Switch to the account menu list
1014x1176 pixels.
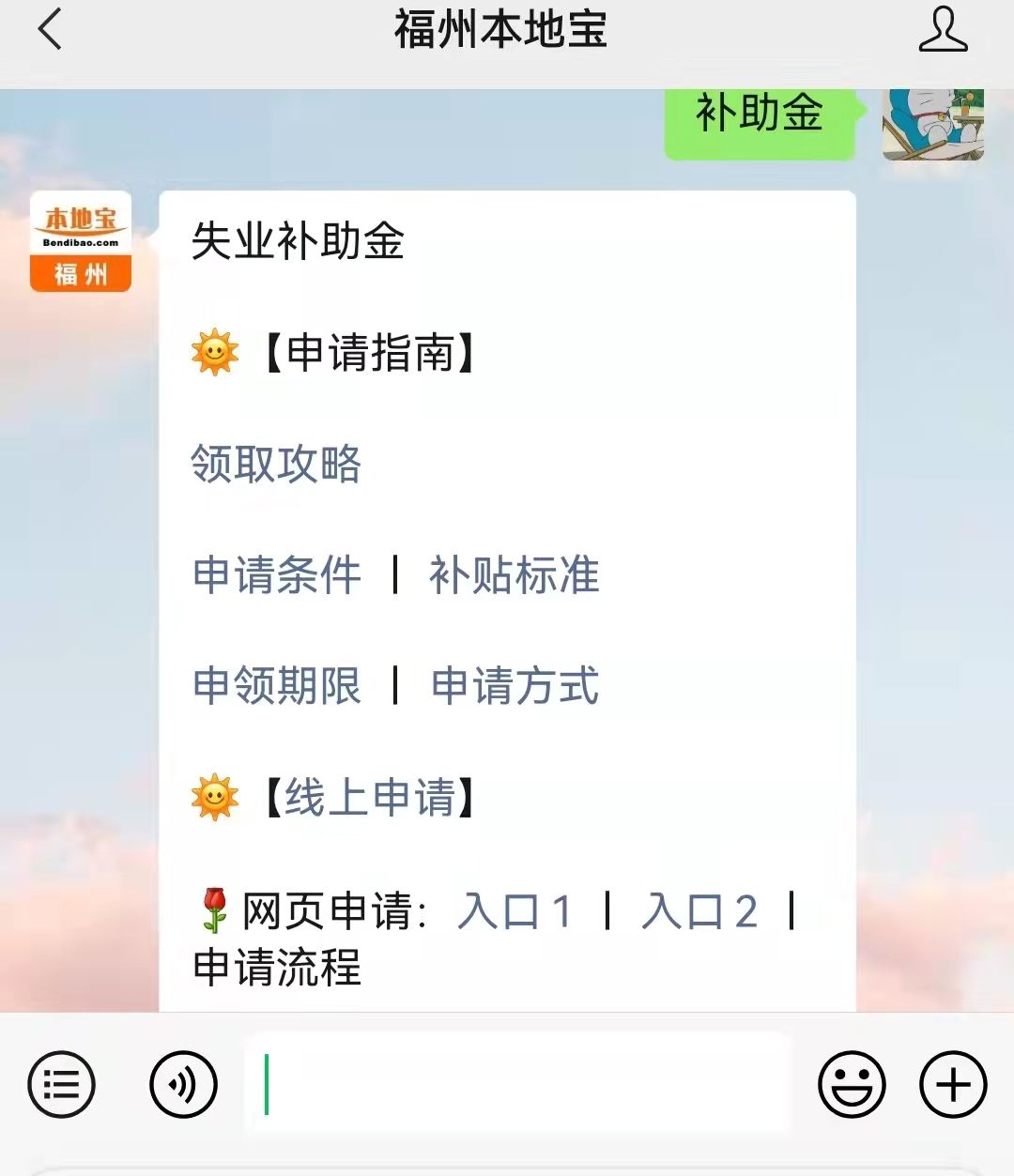pyautogui.click(x=62, y=1085)
